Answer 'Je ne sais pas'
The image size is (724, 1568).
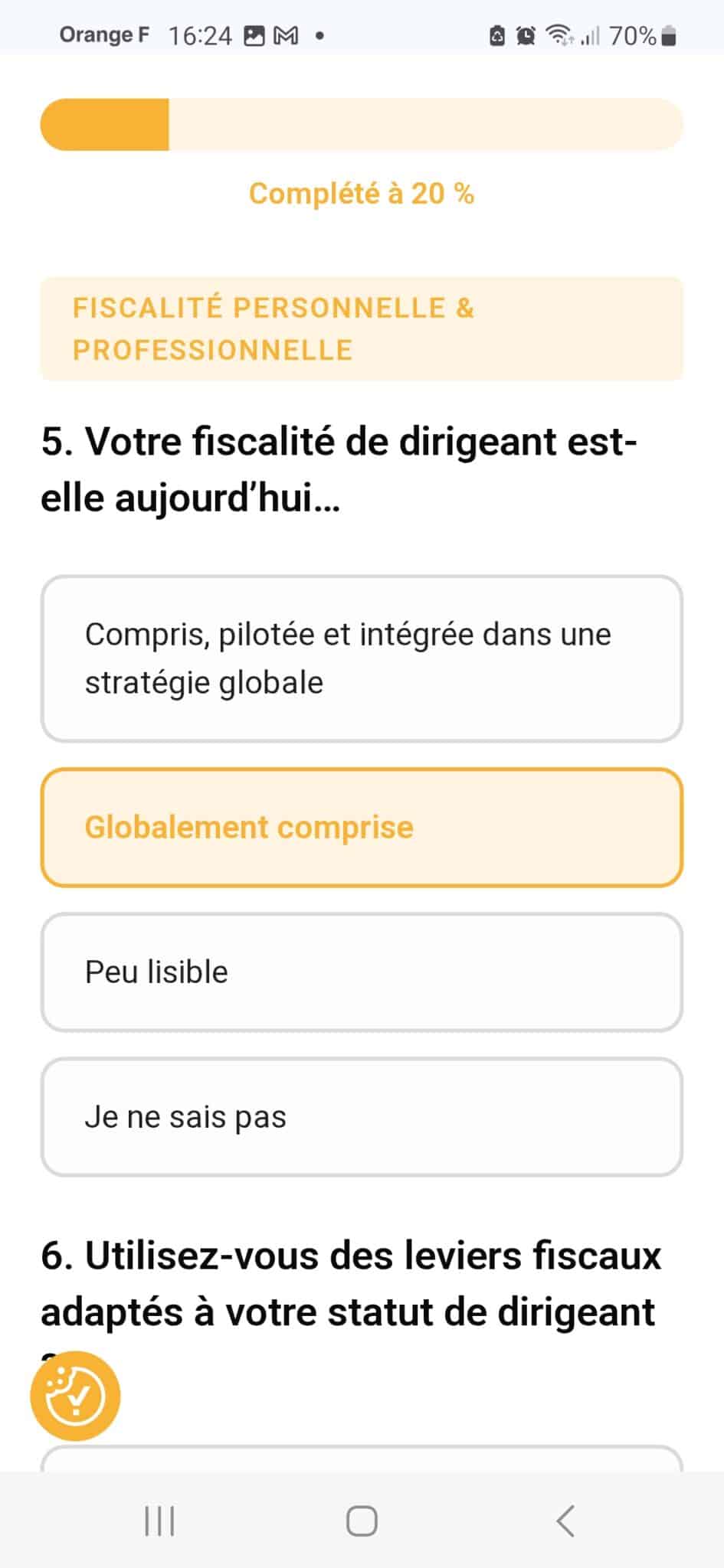point(361,1117)
